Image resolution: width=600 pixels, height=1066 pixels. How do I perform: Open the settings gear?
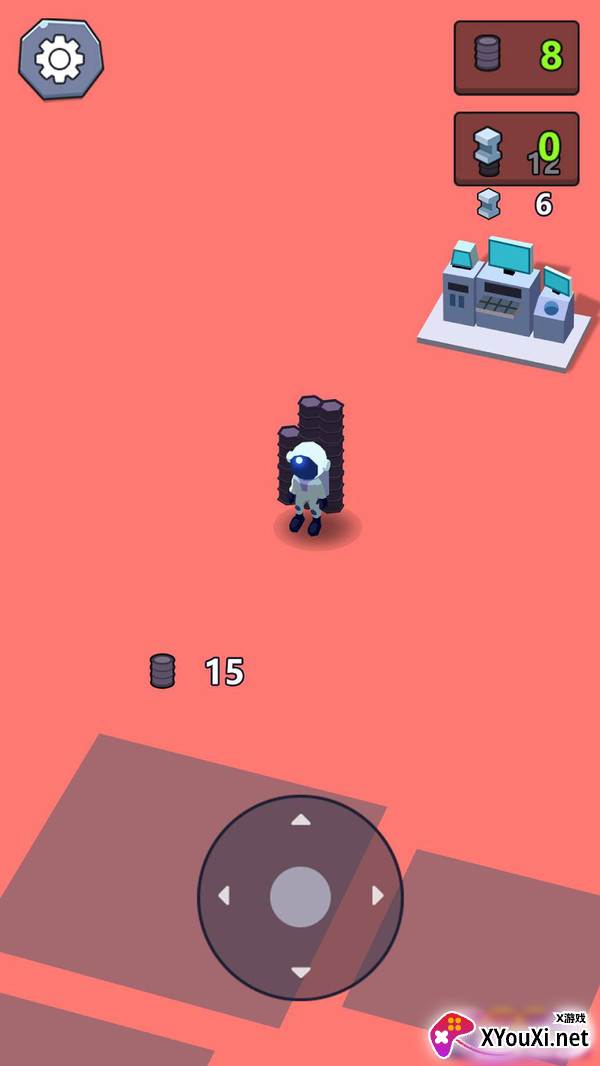coord(60,59)
